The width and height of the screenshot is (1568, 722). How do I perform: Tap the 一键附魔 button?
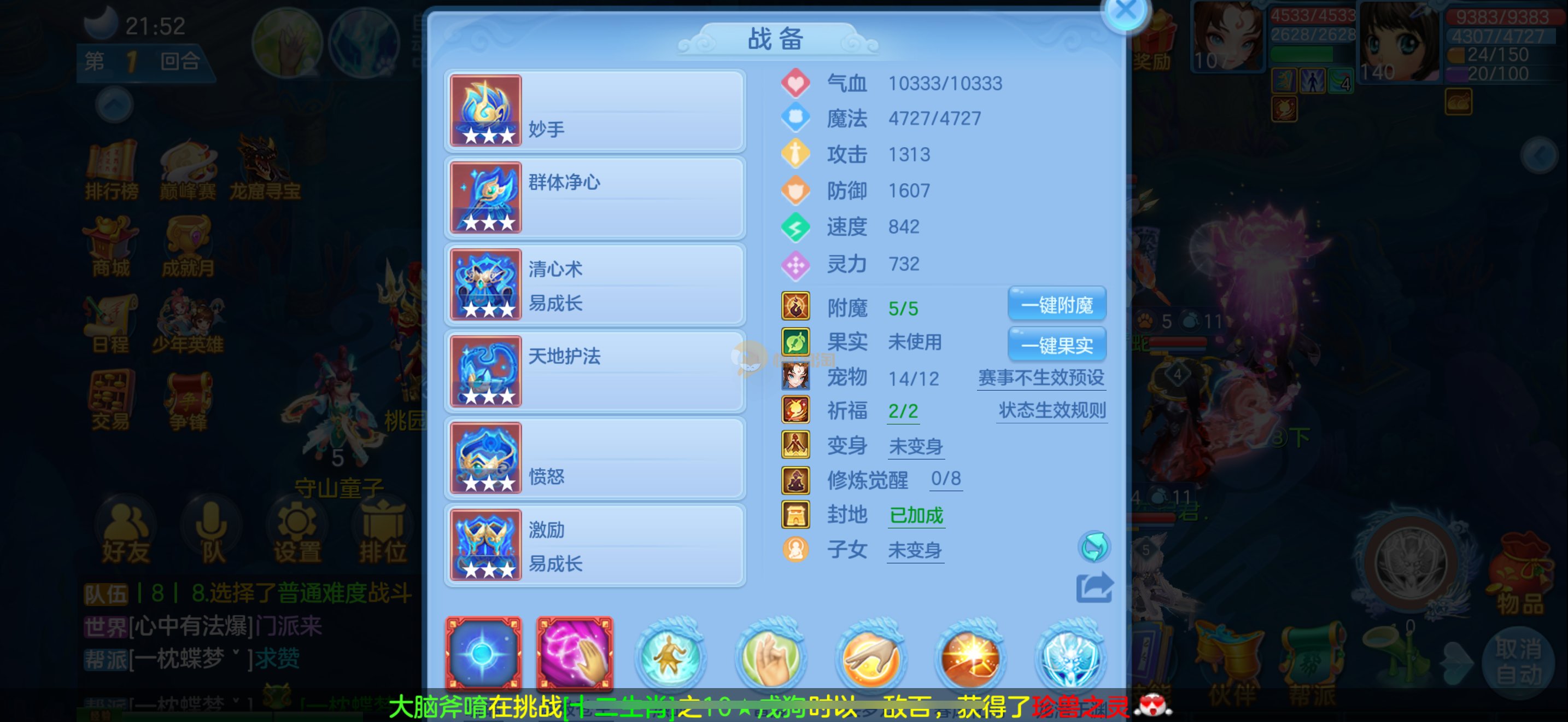point(1057,304)
